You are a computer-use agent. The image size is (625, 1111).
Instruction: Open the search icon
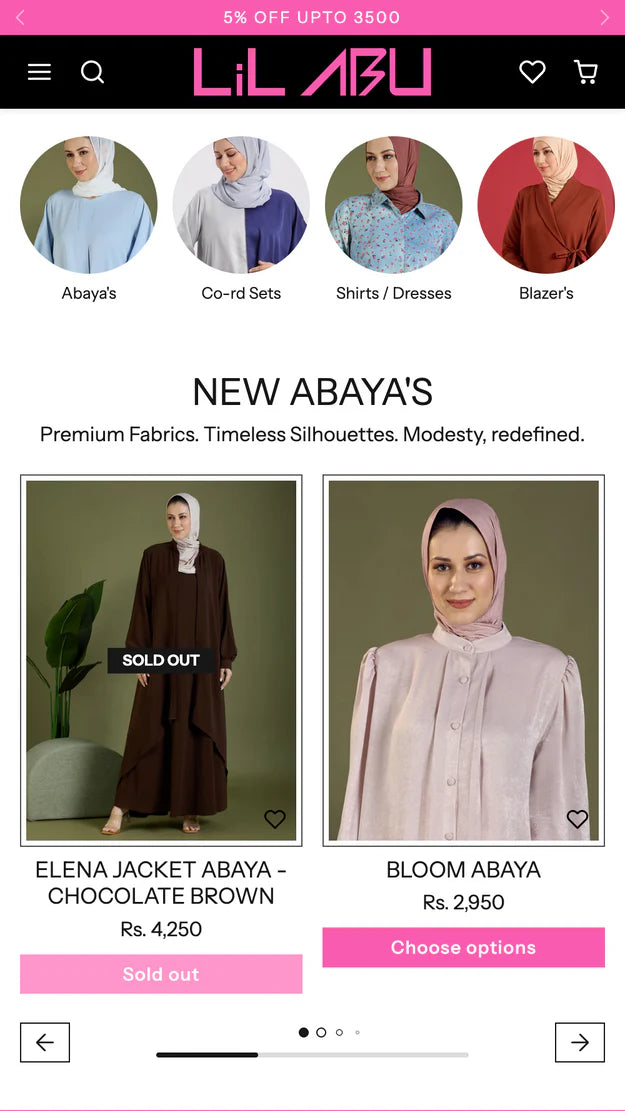click(92, 72)
